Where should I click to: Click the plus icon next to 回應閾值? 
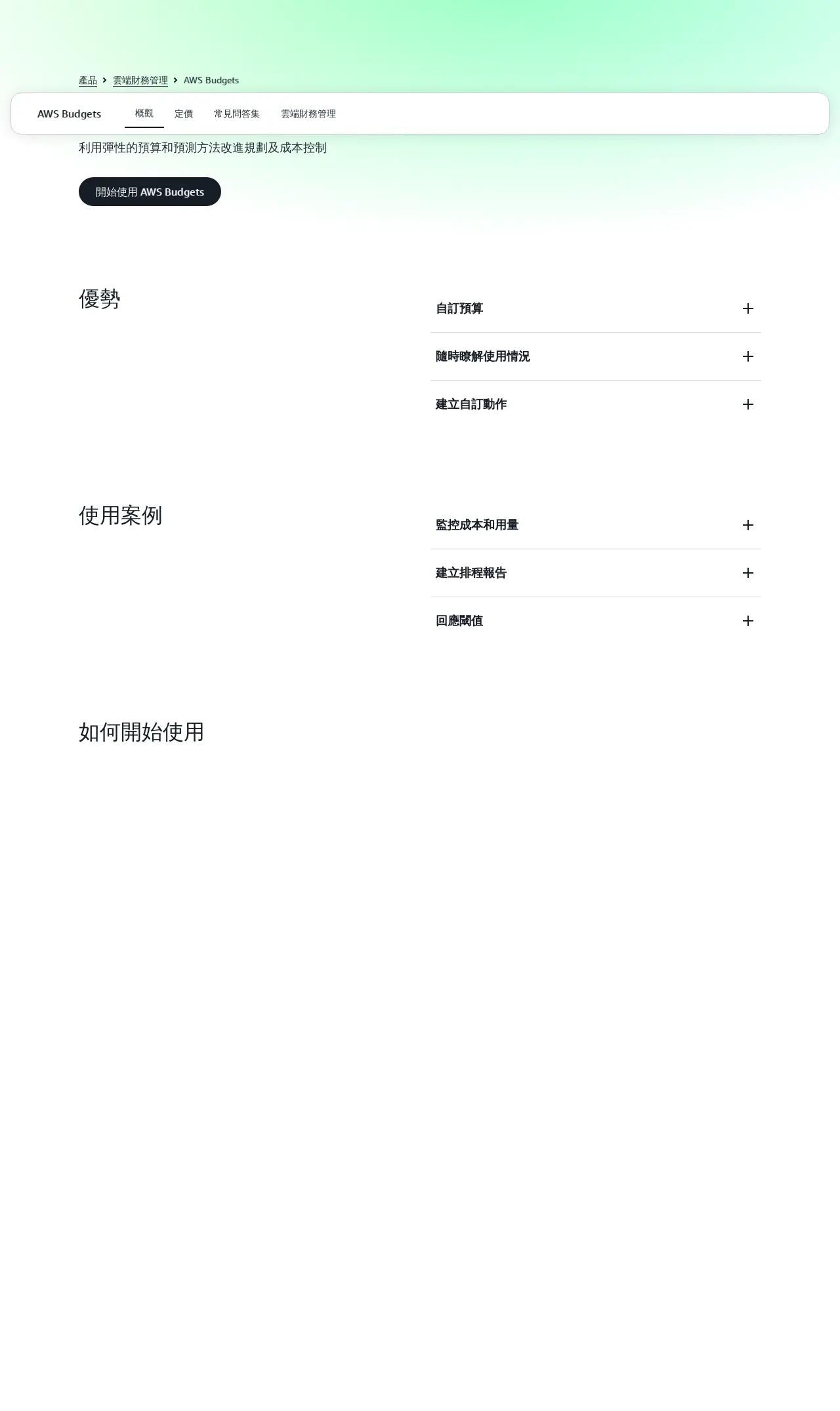pos(747,621)
